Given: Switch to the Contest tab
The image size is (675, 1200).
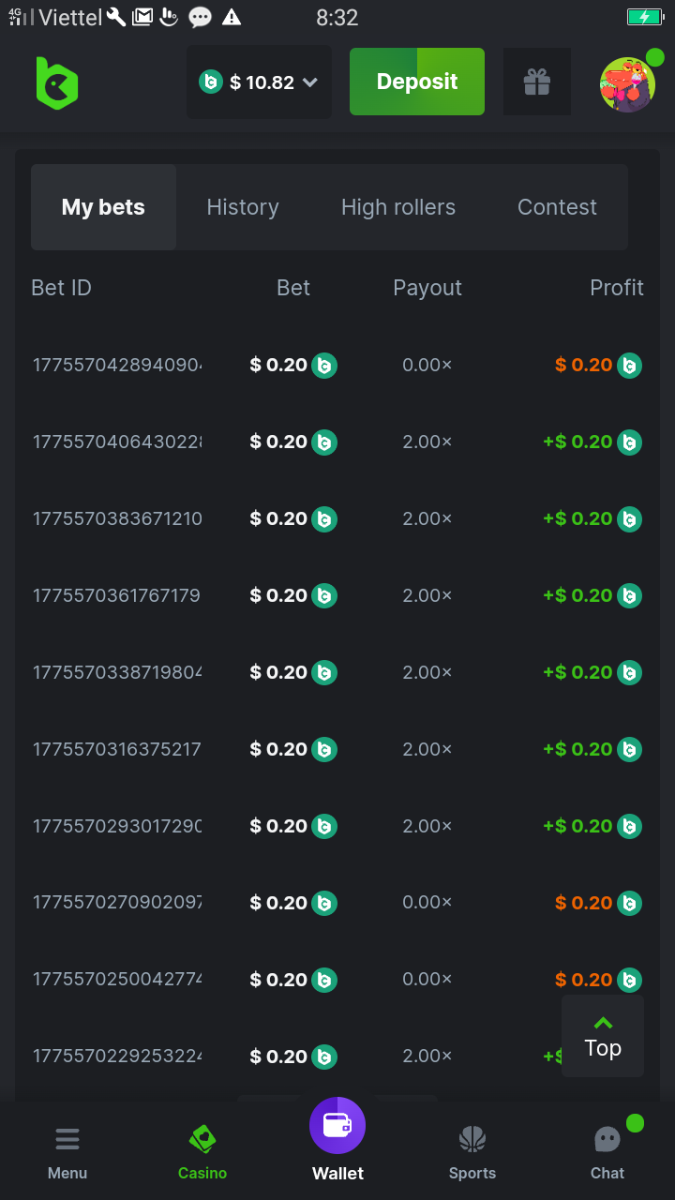Looking at the screenshot, I should click(557, 207).
